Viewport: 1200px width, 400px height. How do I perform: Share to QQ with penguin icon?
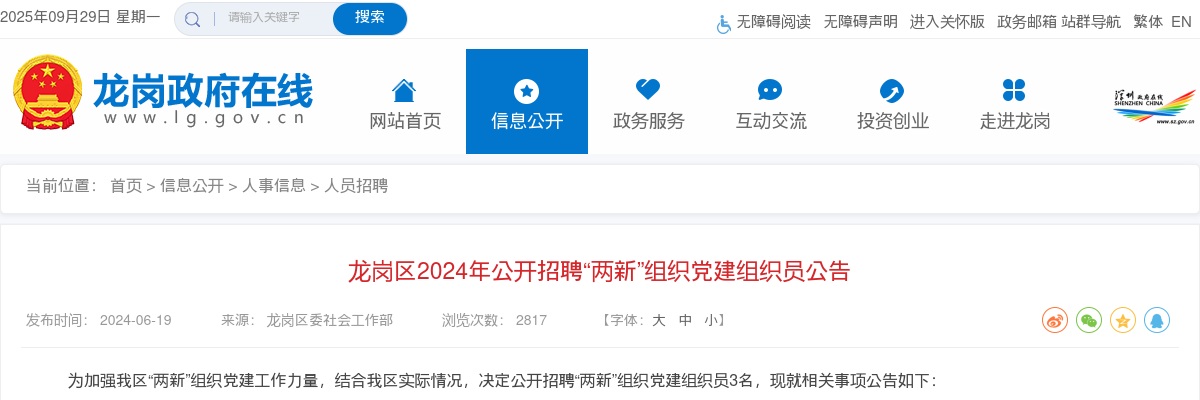pyautogui.click(x=1157, y=321)
